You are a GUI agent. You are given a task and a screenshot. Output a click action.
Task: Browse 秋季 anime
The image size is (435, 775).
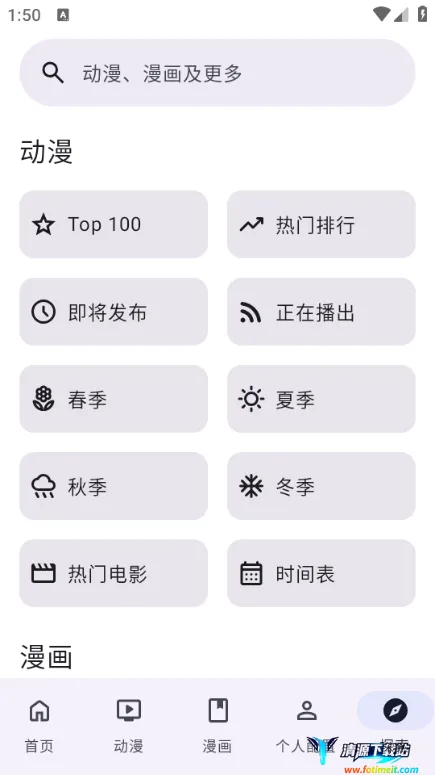pos(113,486)
